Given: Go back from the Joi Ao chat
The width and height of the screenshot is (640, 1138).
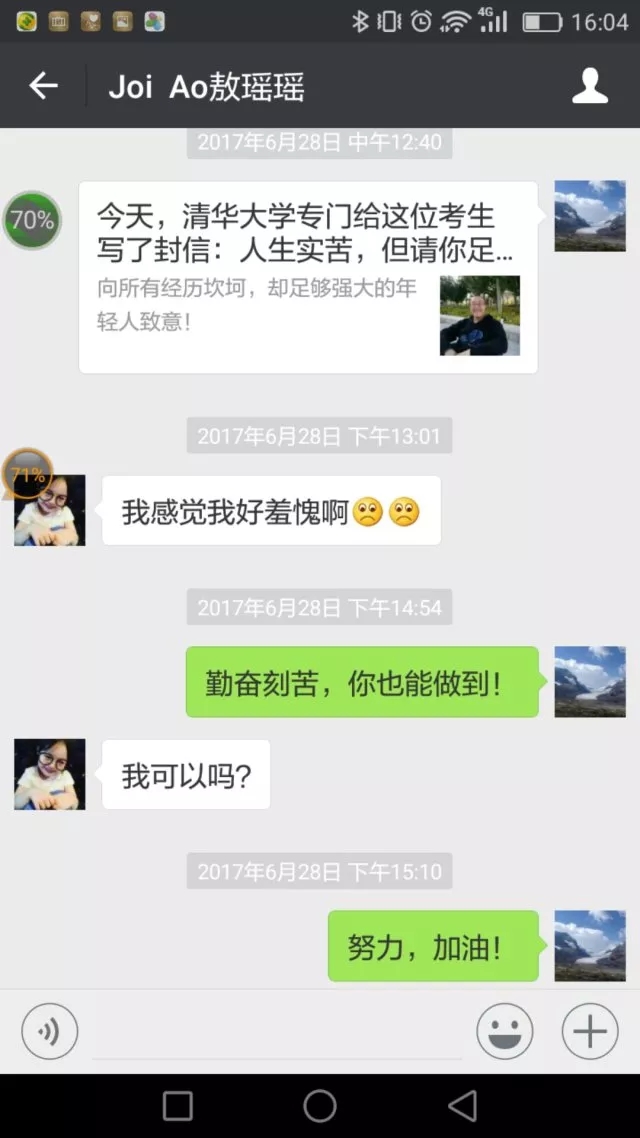Looking at the screenshot, I should tap(43, 86).
